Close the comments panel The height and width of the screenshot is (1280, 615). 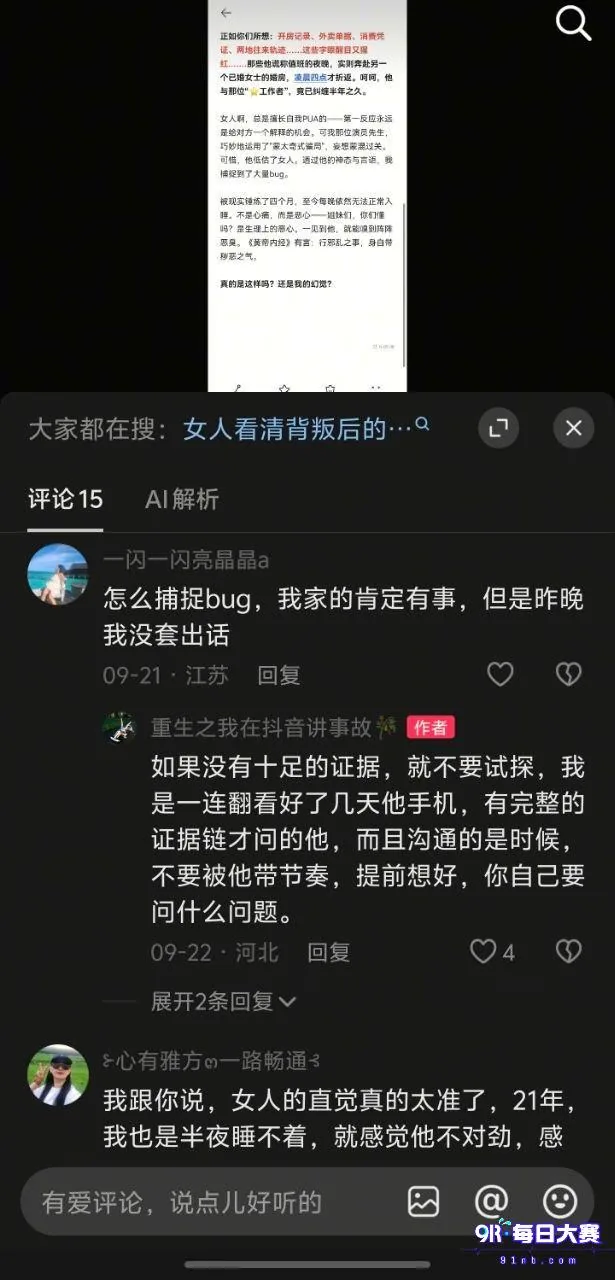(573, 429)
